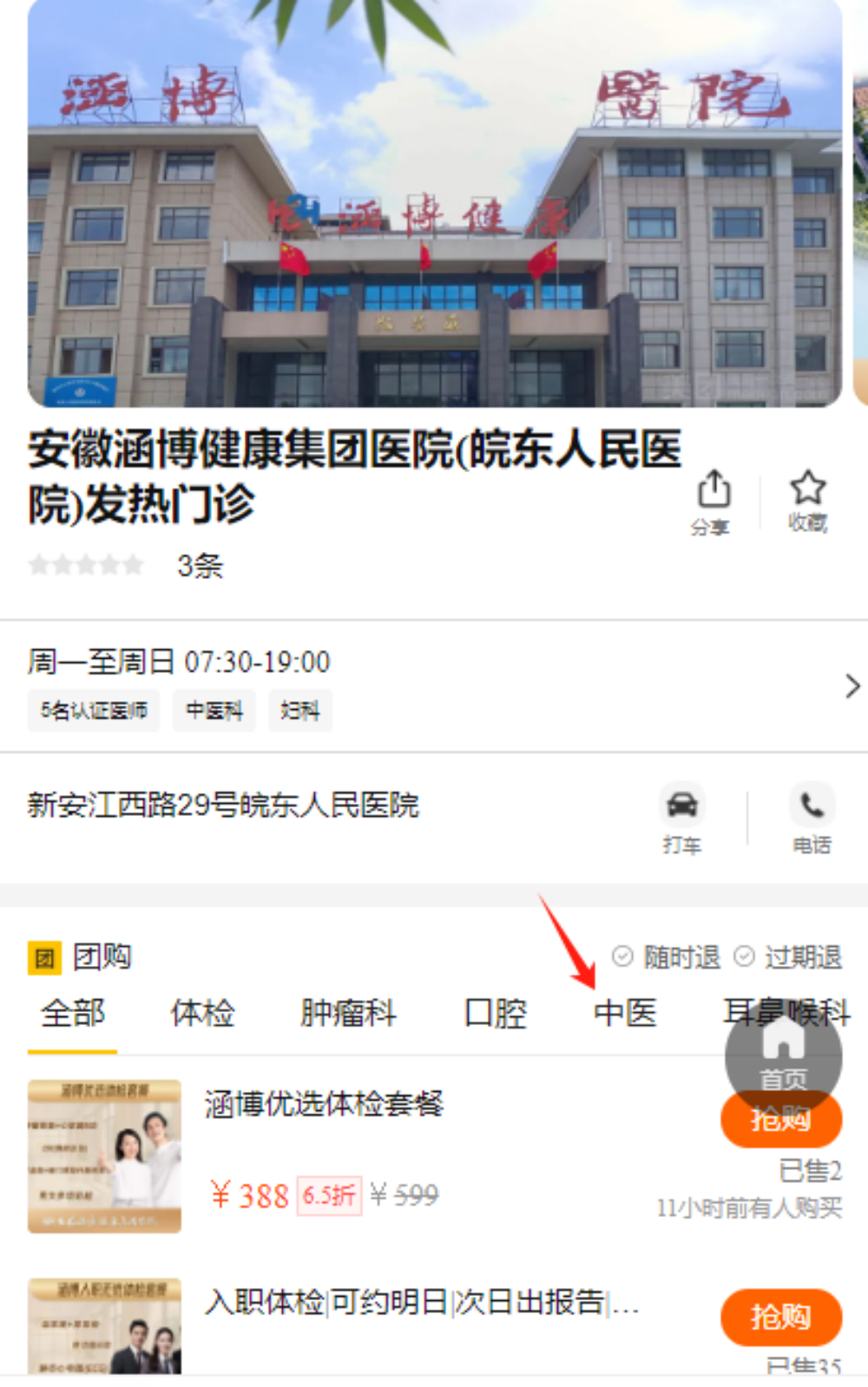Open the hospital address on the map

[223, 805]
